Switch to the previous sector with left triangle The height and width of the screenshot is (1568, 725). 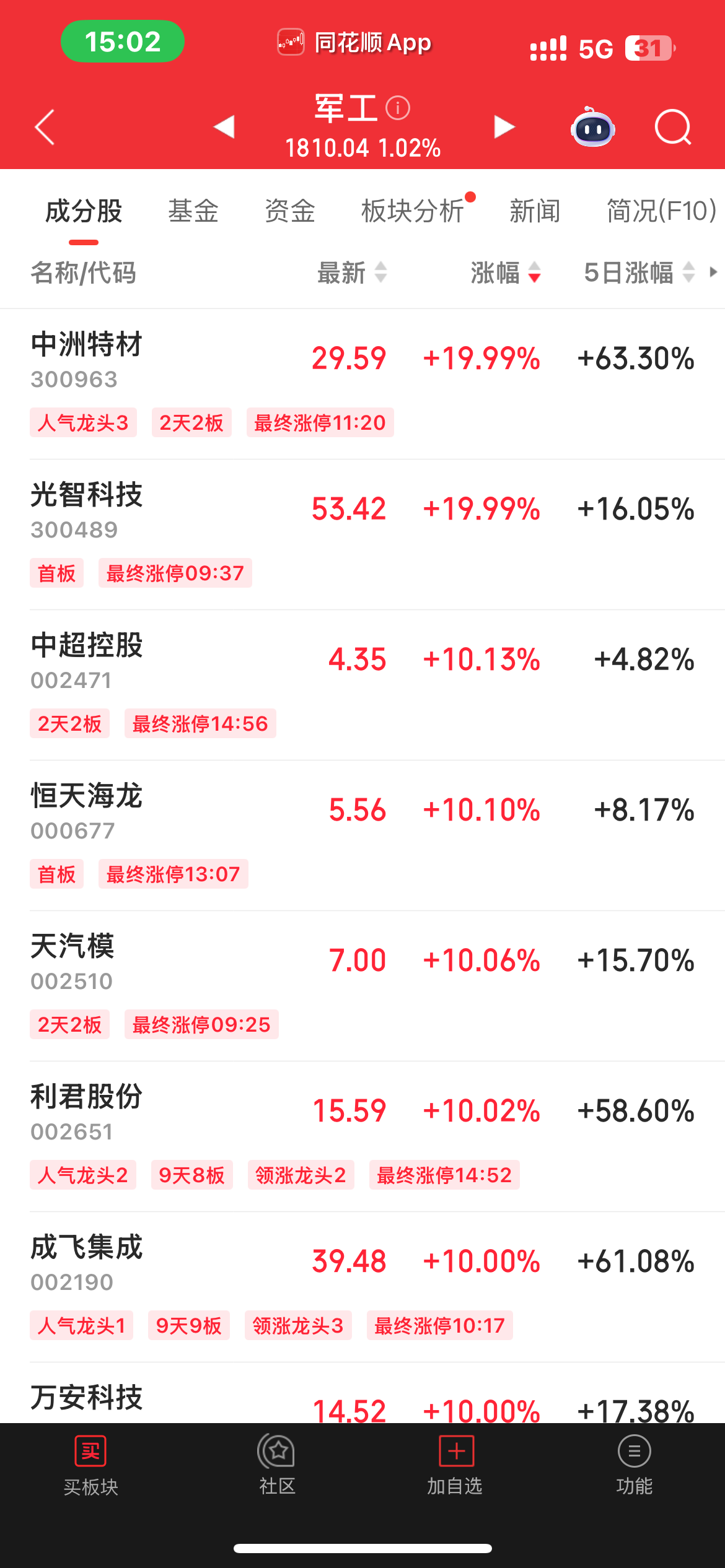224,127
